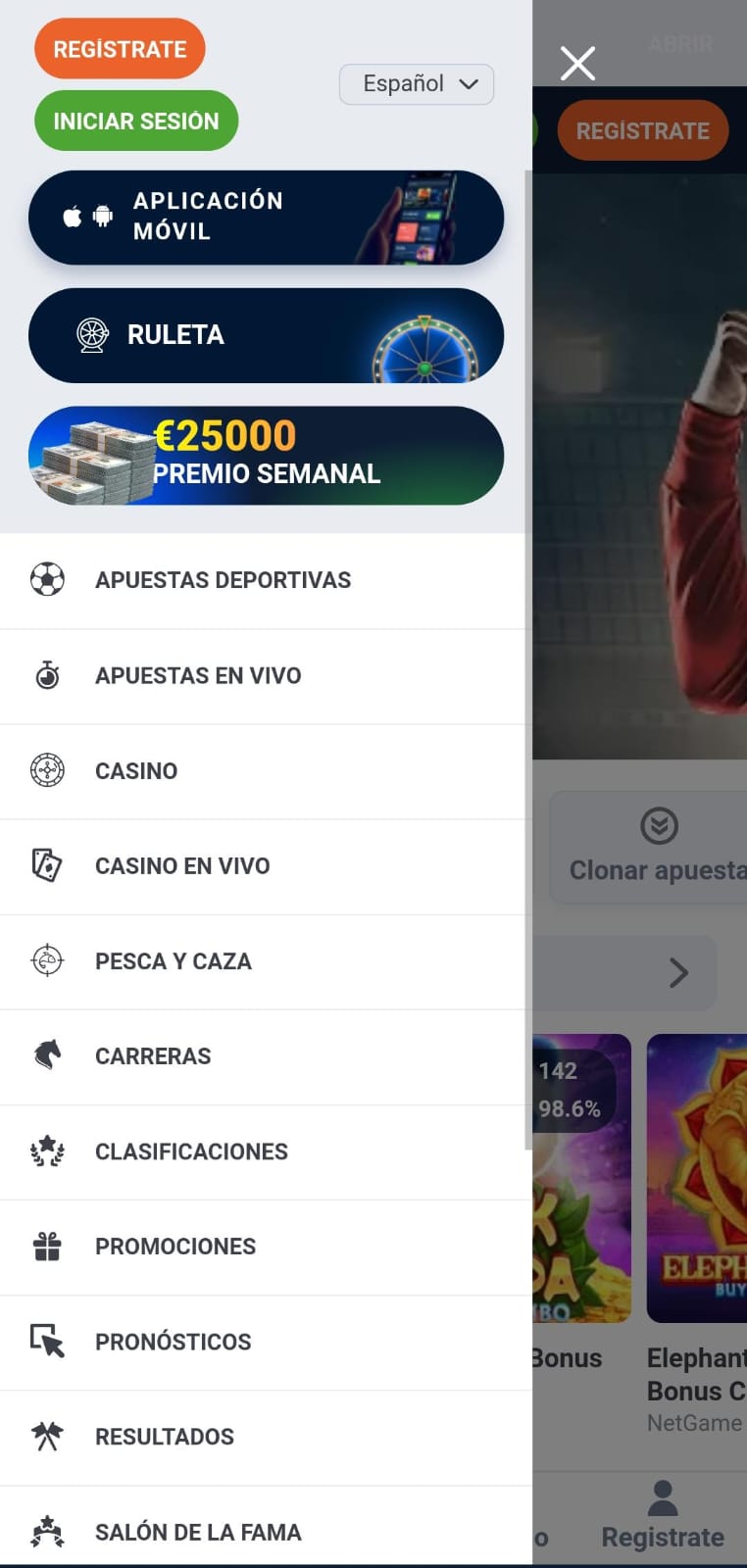Tap the orange Regístrate button in the drawer
747x1568 pixels.
120,49
